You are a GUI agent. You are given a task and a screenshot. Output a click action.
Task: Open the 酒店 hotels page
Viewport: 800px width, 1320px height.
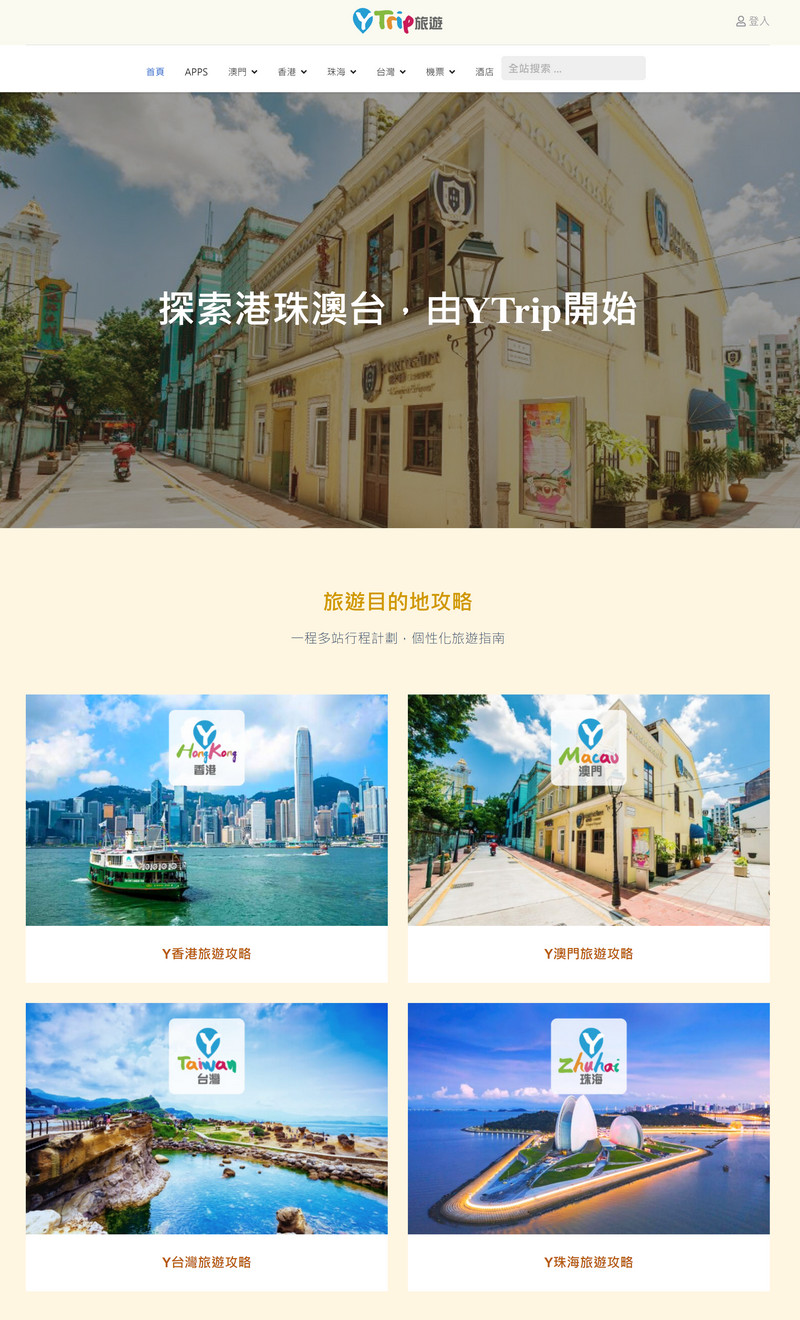tap(484, 72)
